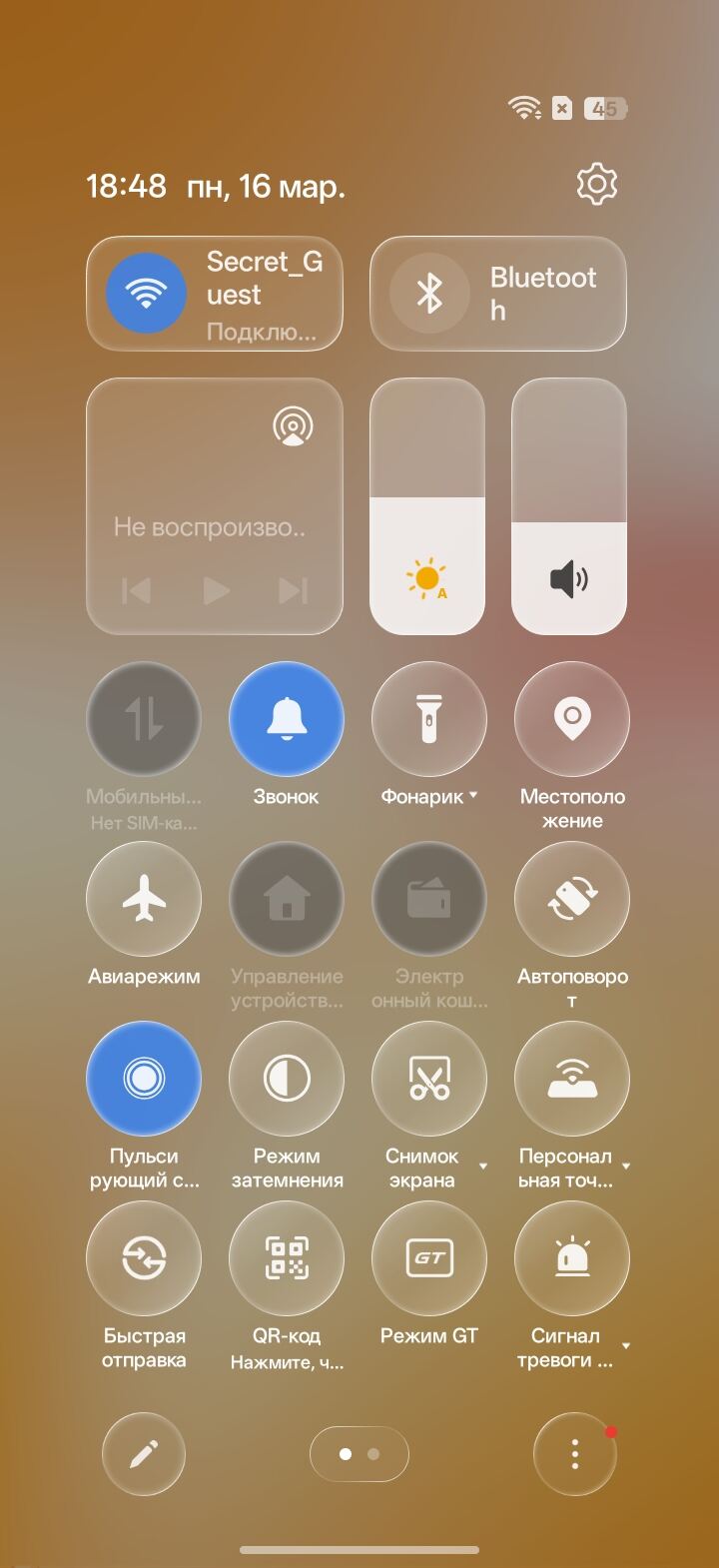Enable Режим затемнения dark mode

point(287,1079)
